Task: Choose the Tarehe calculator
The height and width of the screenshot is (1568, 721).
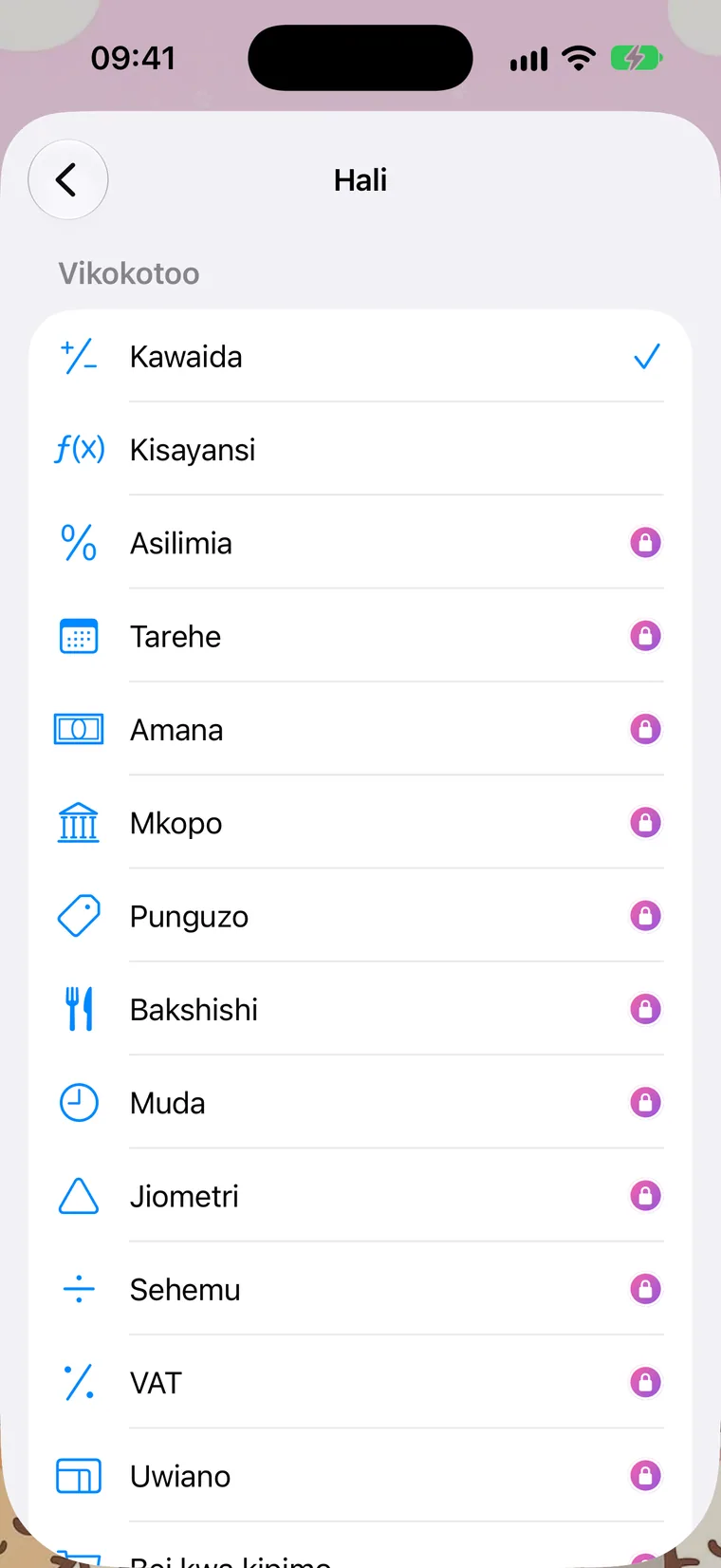Action: (360, 636)
